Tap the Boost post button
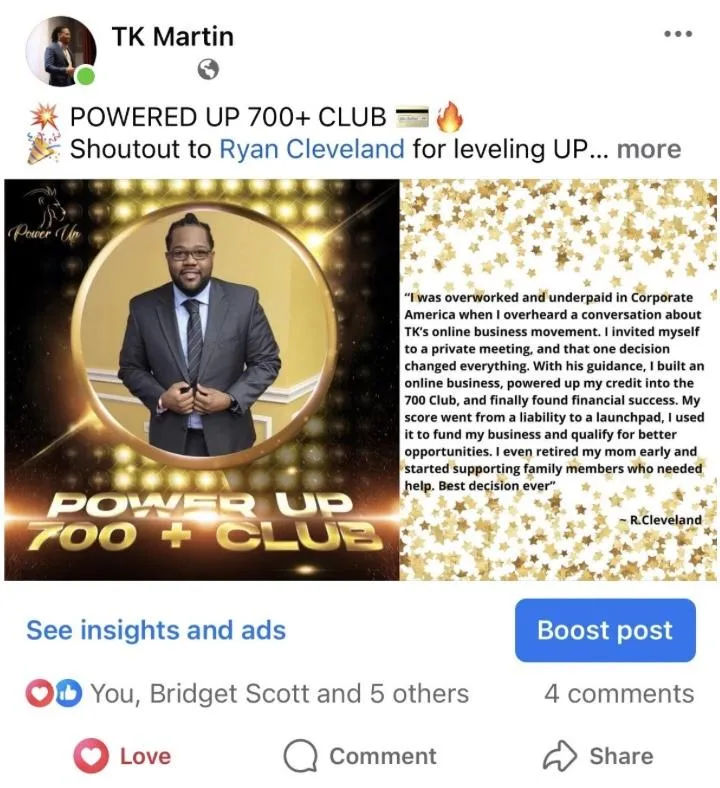The height and width of the screenshot is (788, 720). tap(605, 630)
